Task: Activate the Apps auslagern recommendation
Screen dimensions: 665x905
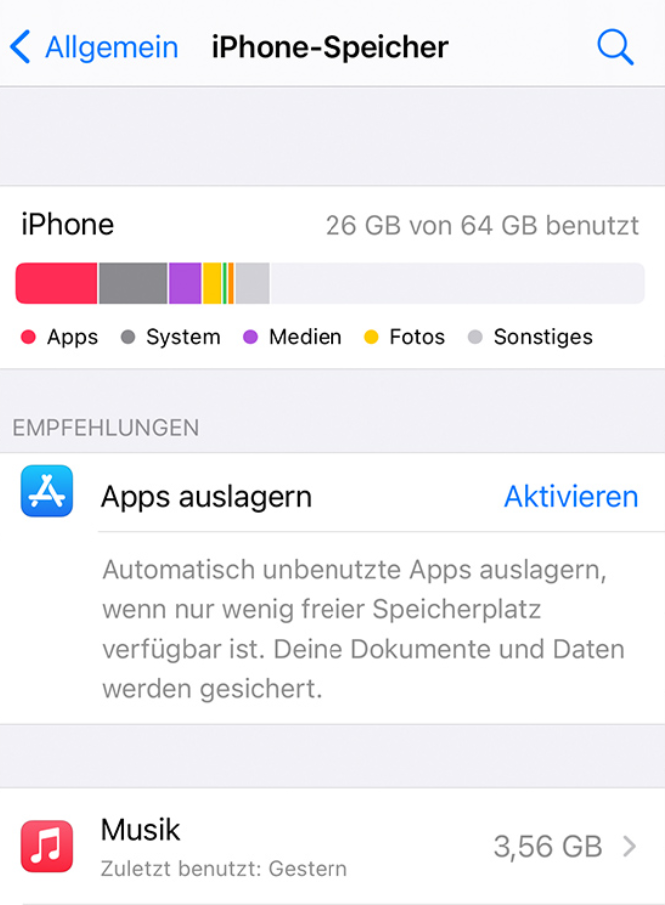Action: coord(570,497)
